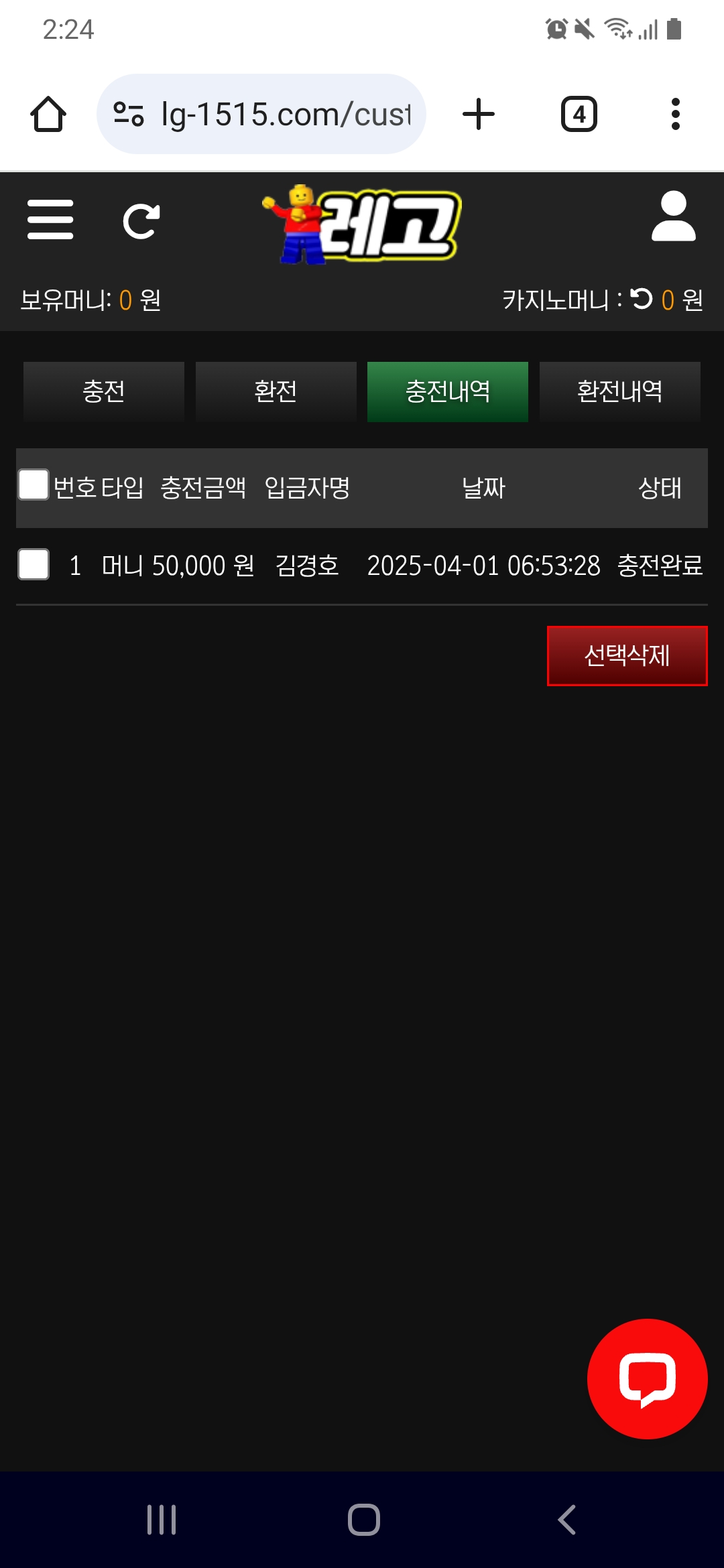
Task: Tap the browser home icon
Action: (48, 114)
